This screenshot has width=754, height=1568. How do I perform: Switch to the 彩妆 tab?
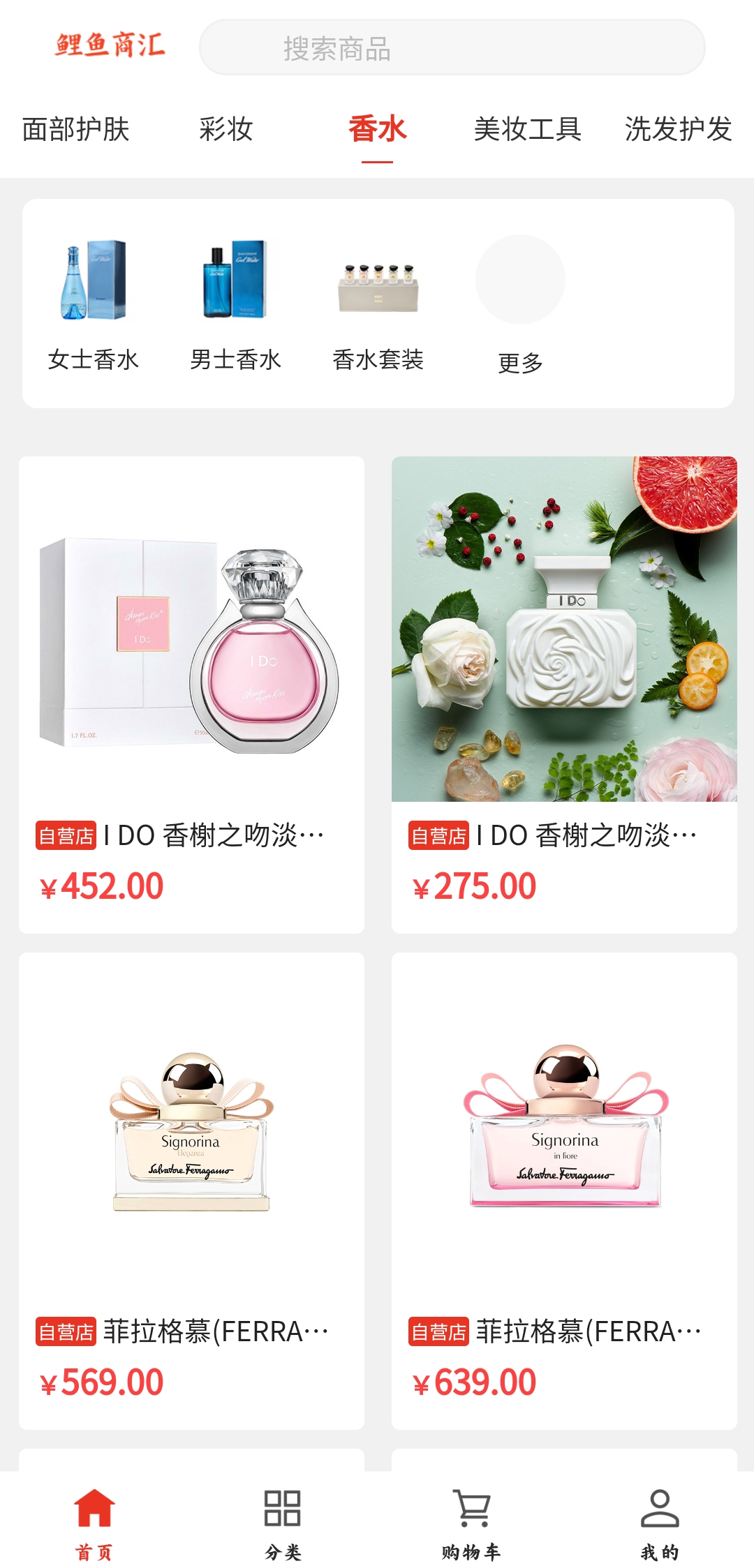point(226,130)
